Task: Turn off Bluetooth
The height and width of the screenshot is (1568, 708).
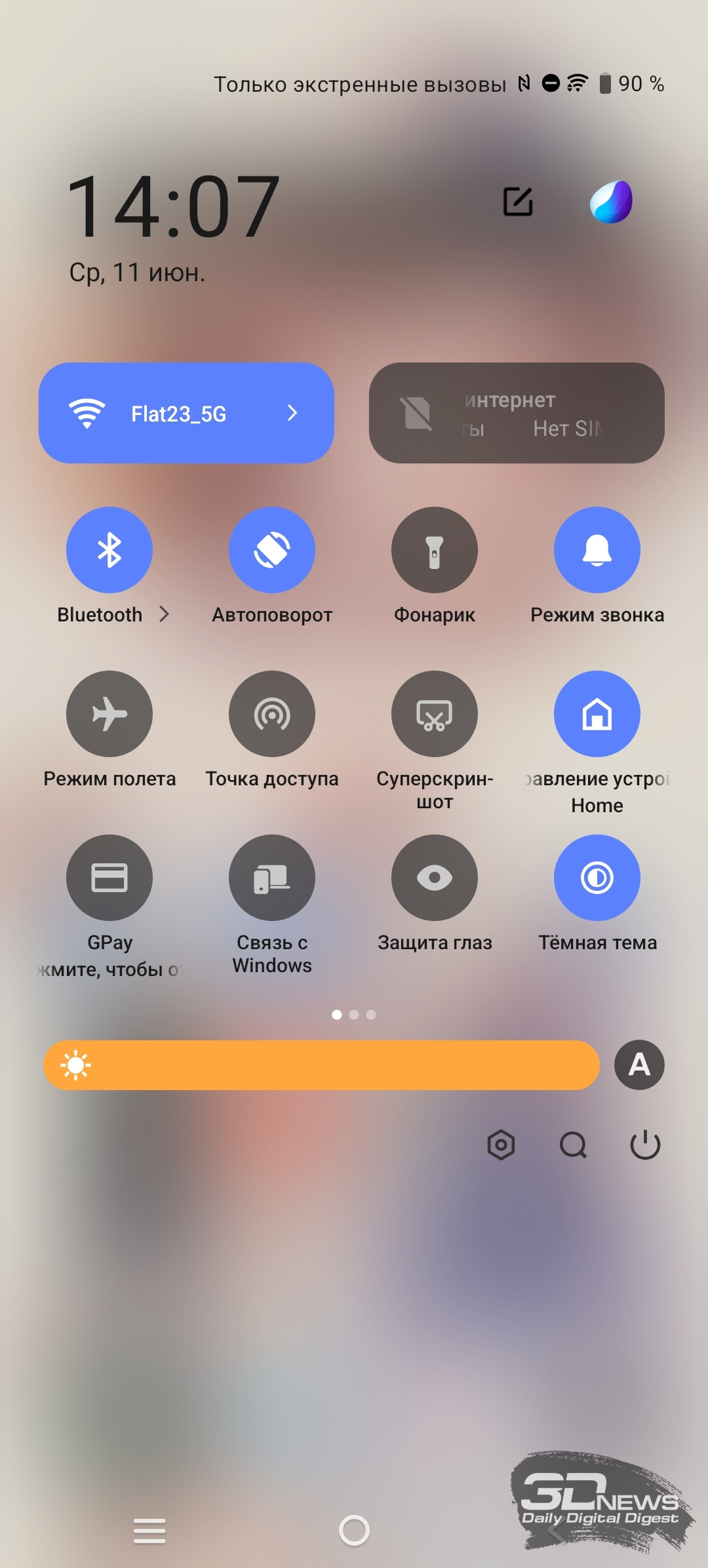Action: [x=109, y=550]
